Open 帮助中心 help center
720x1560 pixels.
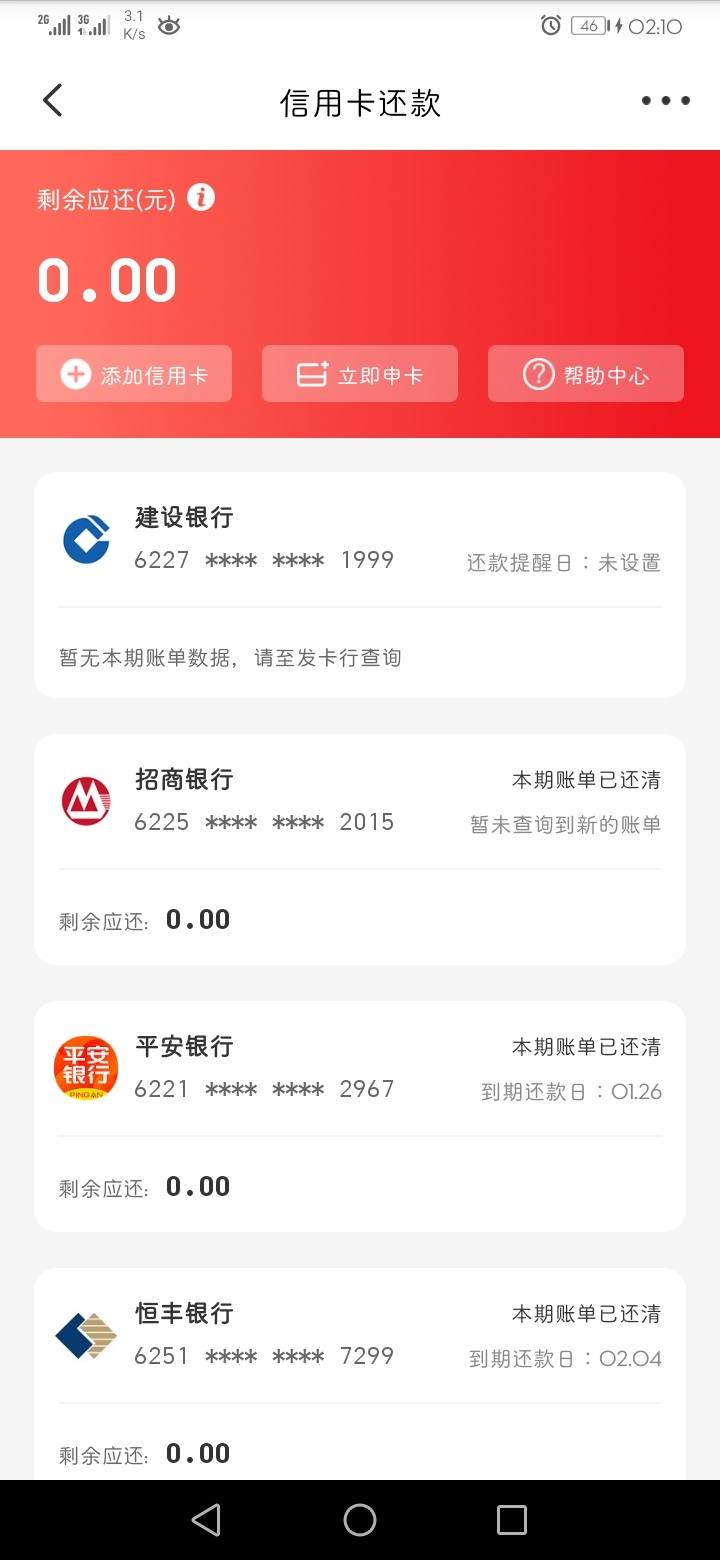[x=585, y=373]
